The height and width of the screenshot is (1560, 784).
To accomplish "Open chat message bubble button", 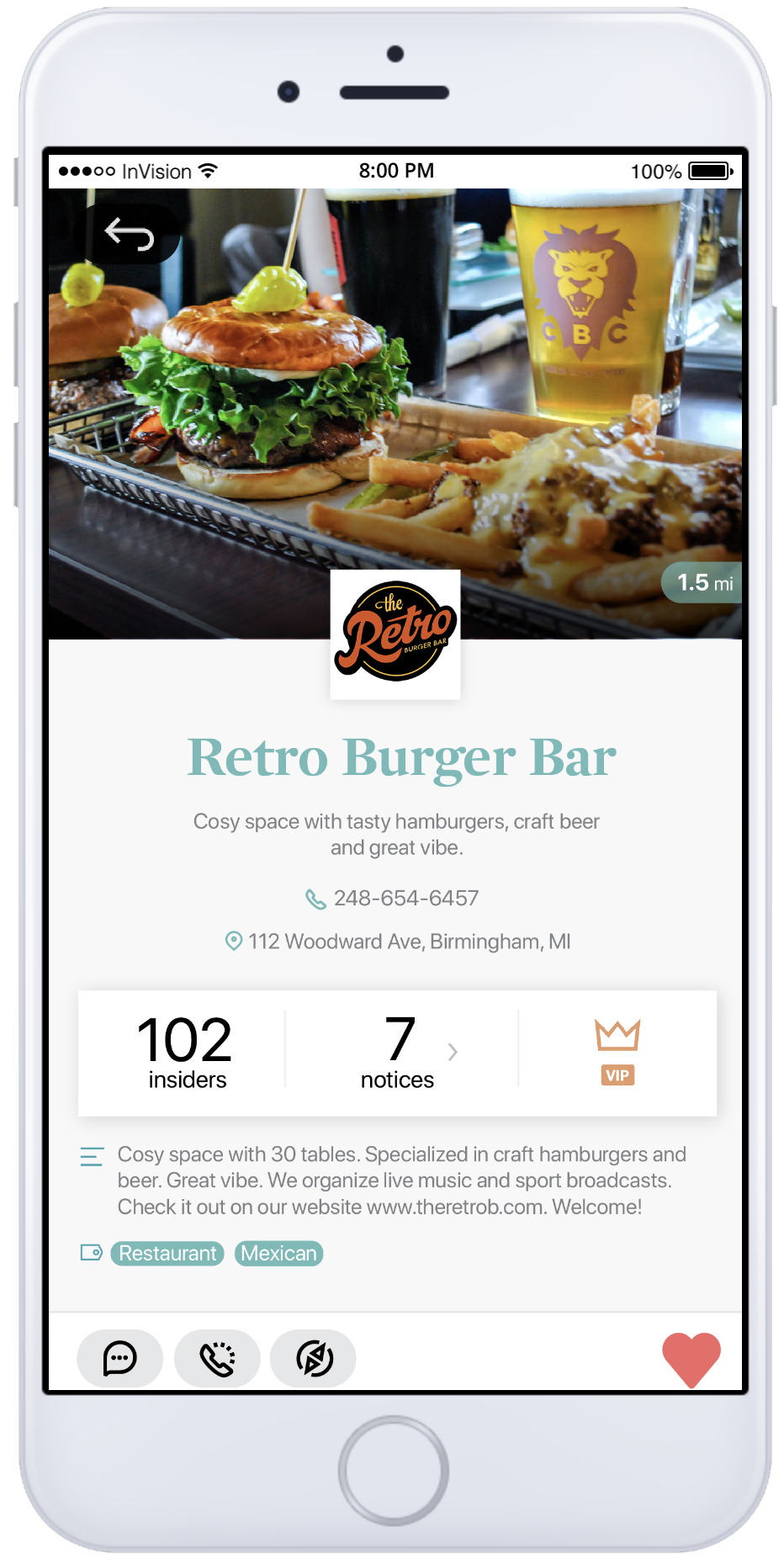I will pyautogui.click(x=119, y=1358).
